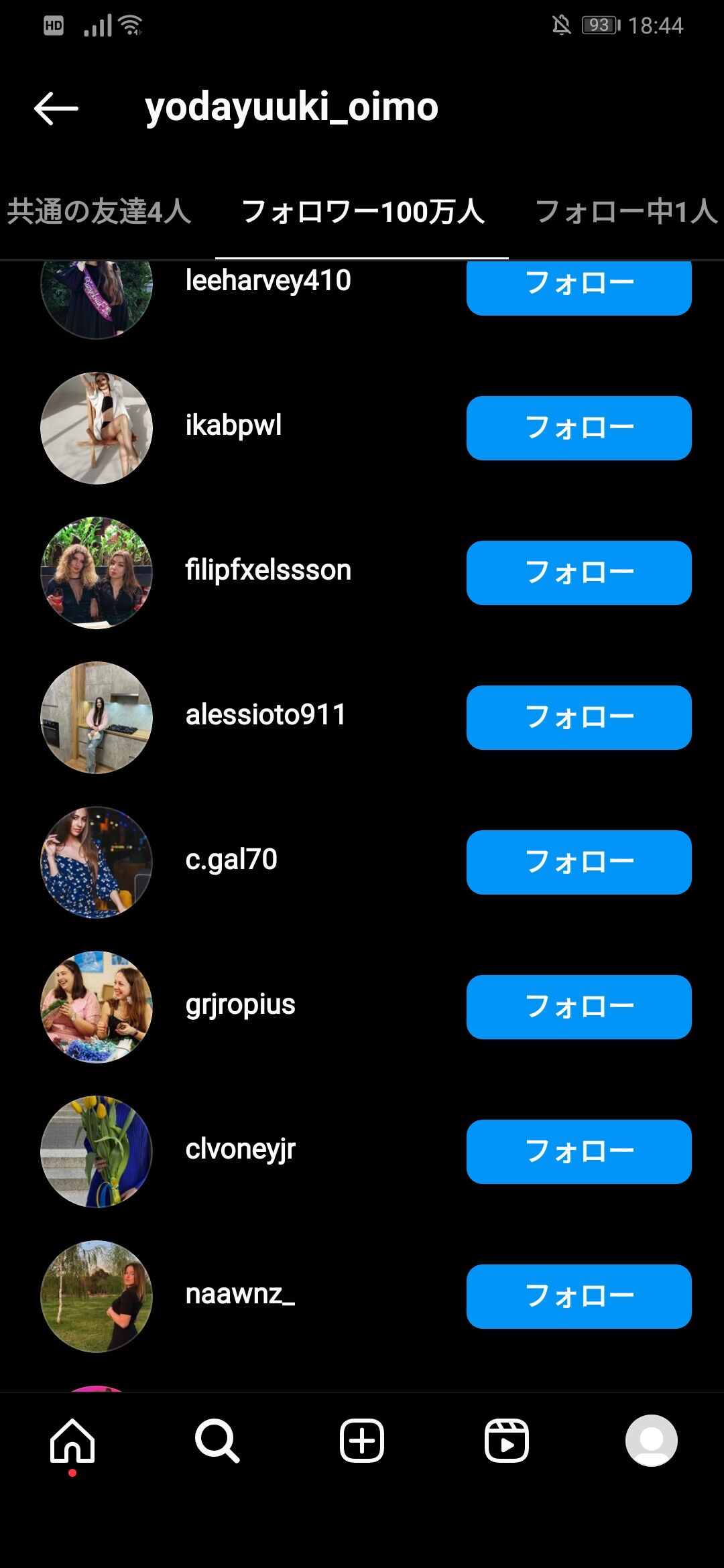The image size is (724, 1568).
Task: Create a new post
Action: coord(362,1441)
